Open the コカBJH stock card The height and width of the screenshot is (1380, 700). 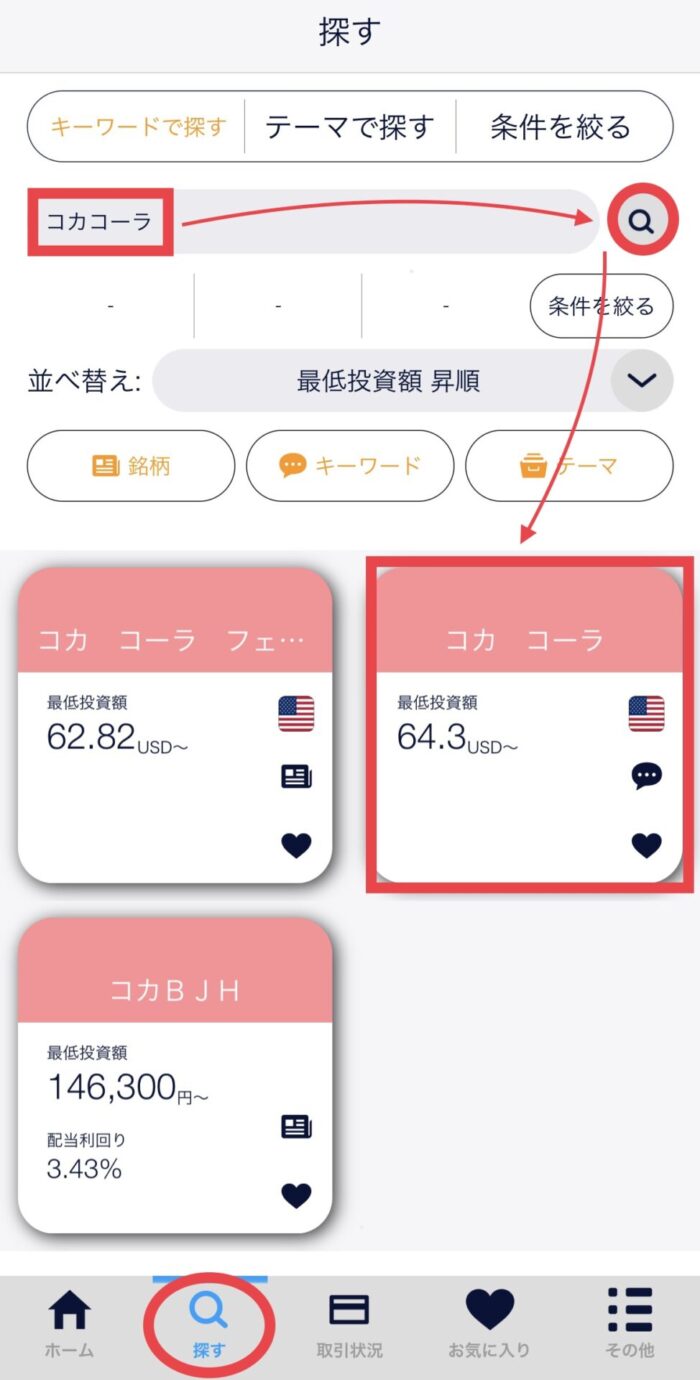pyautogui.click(x=175, y=1075)
